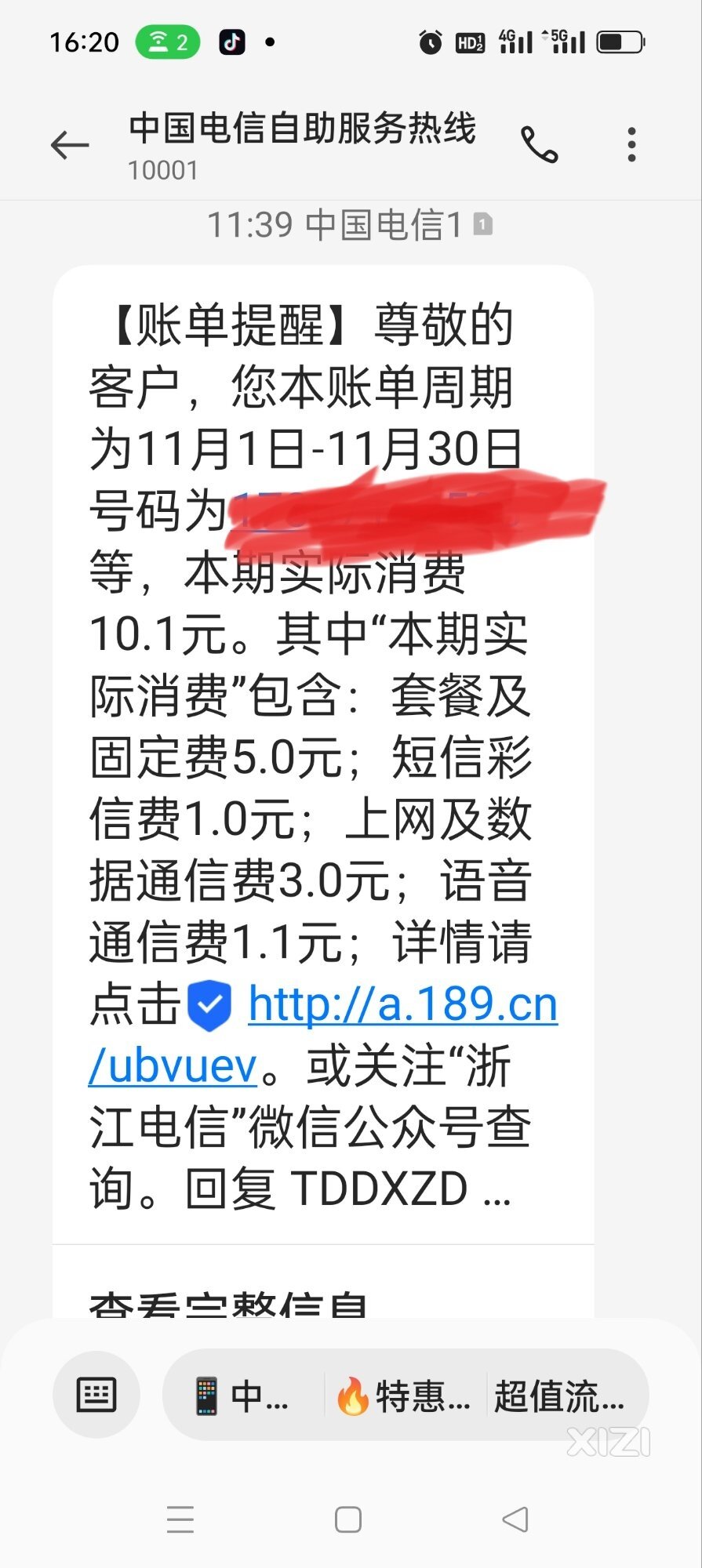Go back to the message list
This screenshot has height=1568, width=702.
(69, 145)
